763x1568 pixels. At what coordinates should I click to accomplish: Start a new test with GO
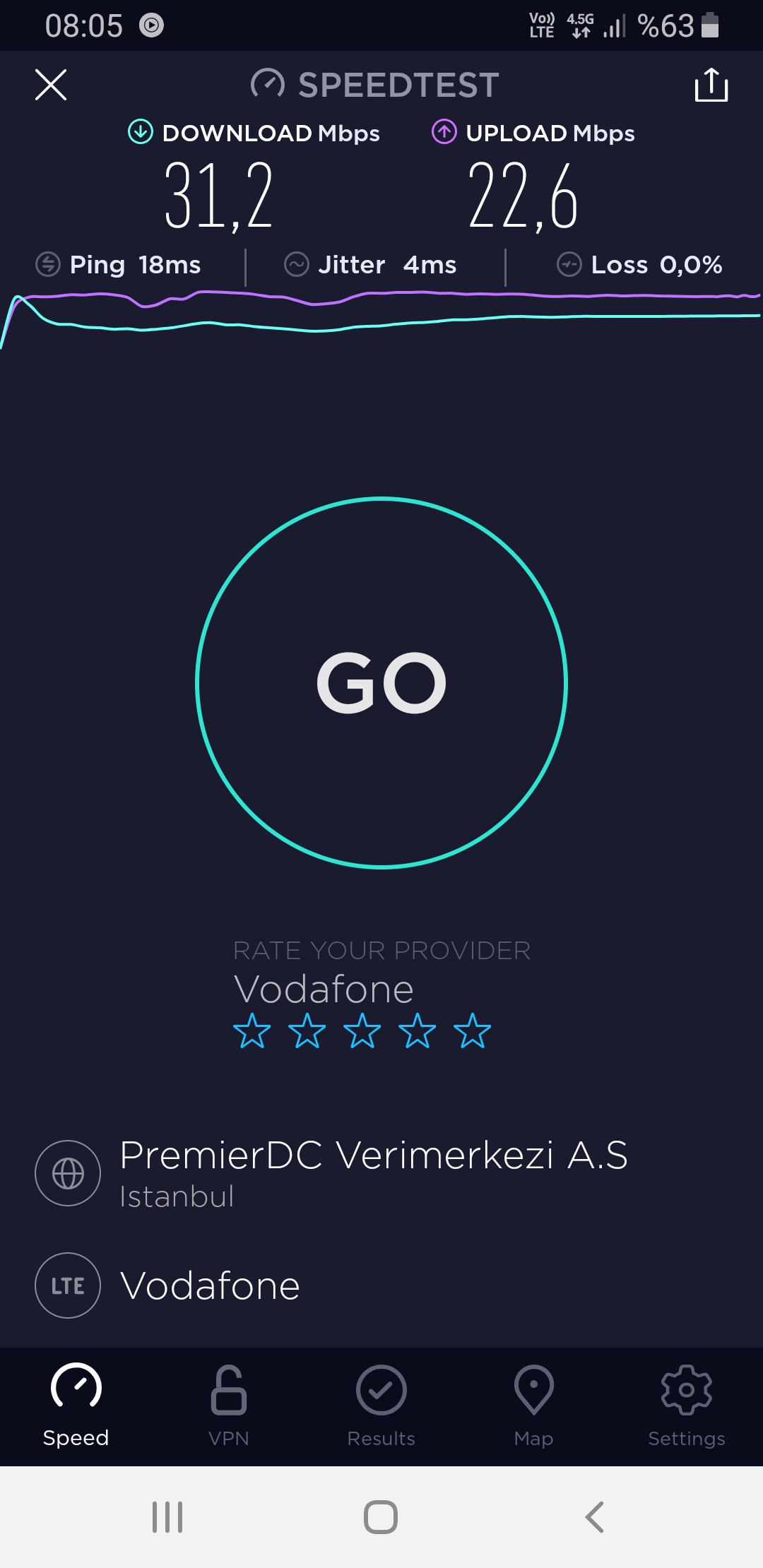coord(381,682)
